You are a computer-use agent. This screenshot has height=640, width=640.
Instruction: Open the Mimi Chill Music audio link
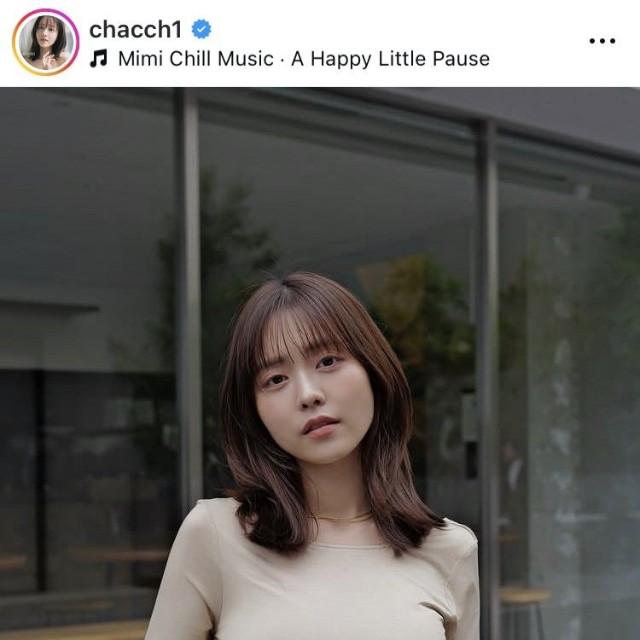coord(289,59)
